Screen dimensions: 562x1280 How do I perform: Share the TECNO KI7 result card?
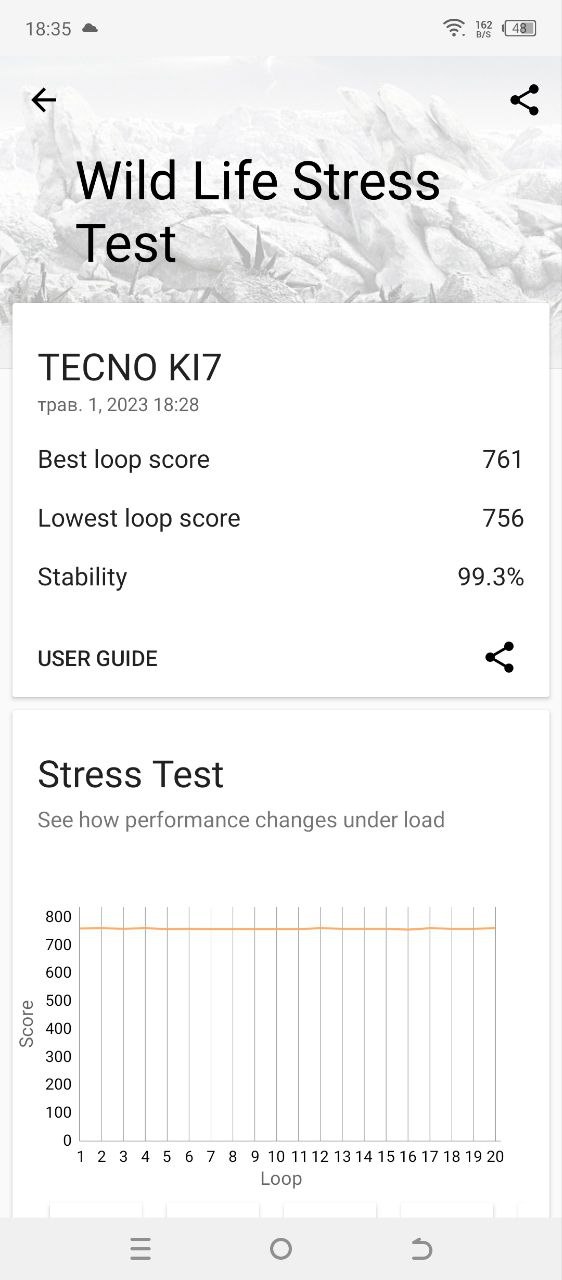pos(499,657)
